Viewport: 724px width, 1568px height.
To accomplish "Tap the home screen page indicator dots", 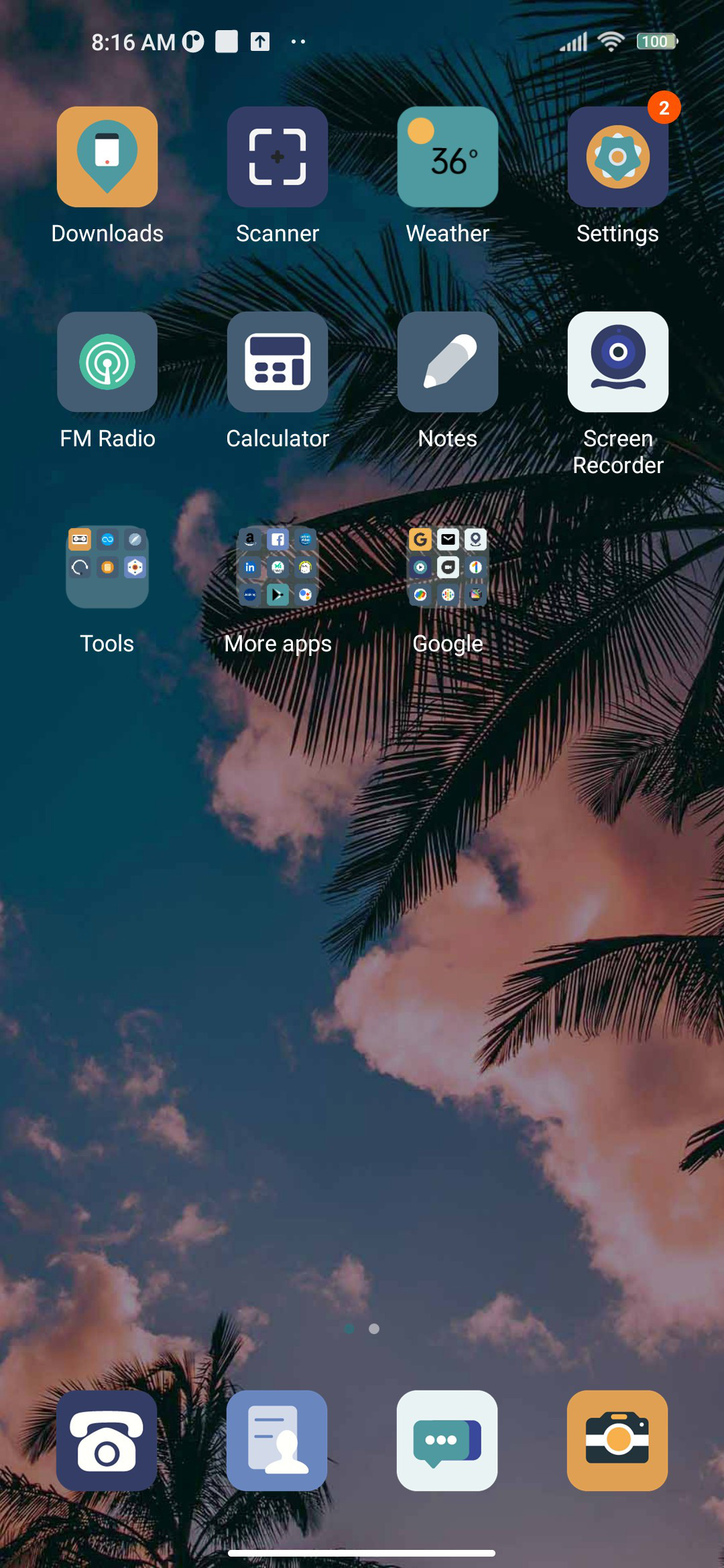I will tap(362, 1328).
